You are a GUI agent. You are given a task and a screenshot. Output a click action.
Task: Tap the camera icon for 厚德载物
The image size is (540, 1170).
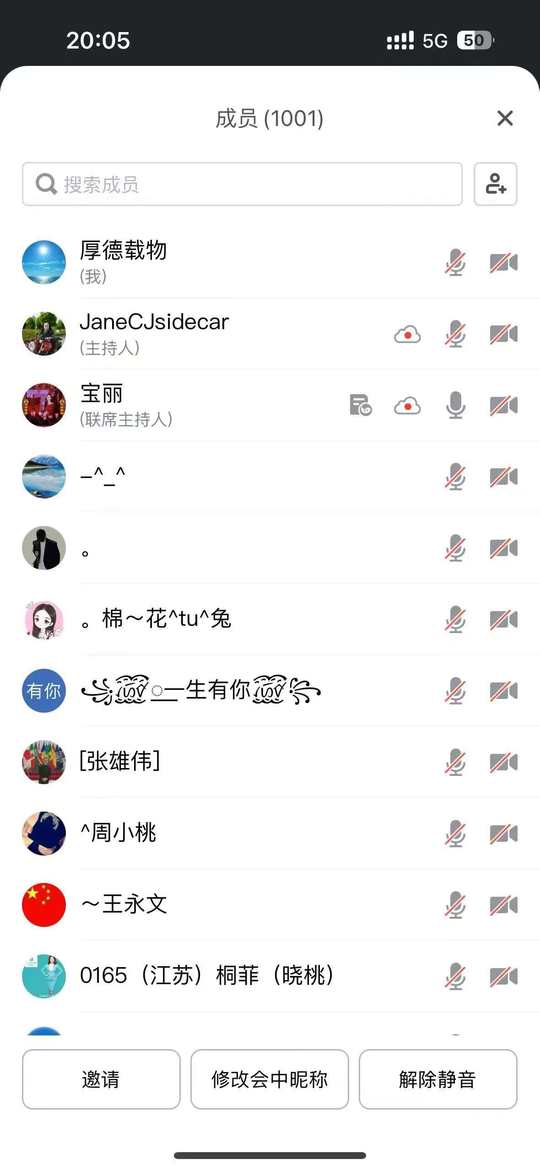coord(503,263)
